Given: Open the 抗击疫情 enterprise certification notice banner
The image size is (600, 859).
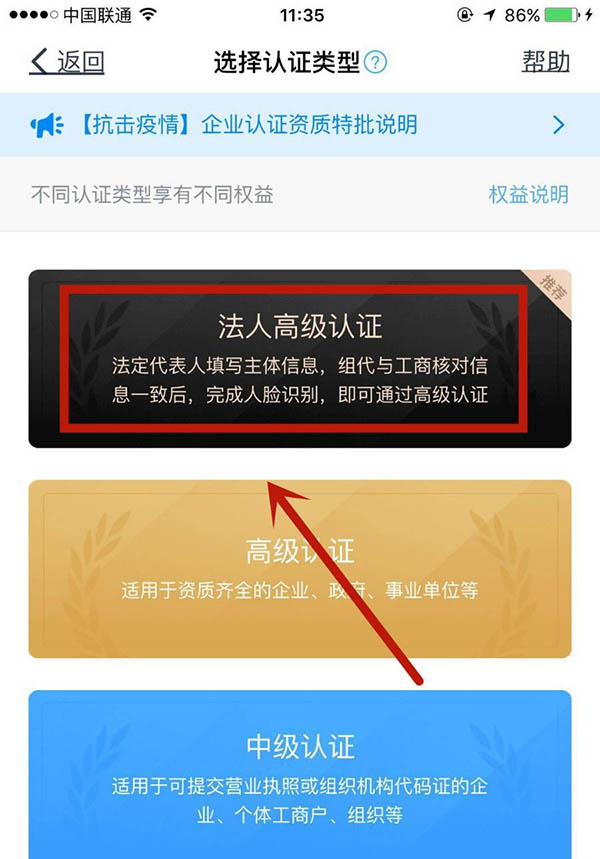Looking at the screenshot, I should tap(299, 125).
